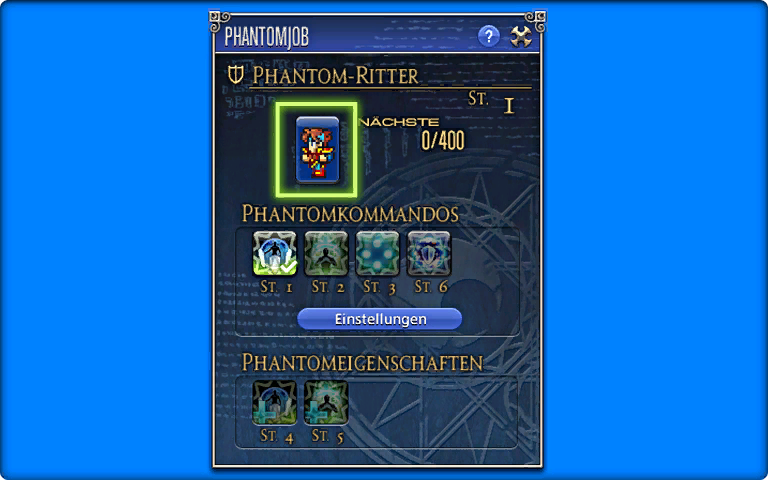View the St. 4 Phantomeigenschaft icon

[x=274, y=403]
